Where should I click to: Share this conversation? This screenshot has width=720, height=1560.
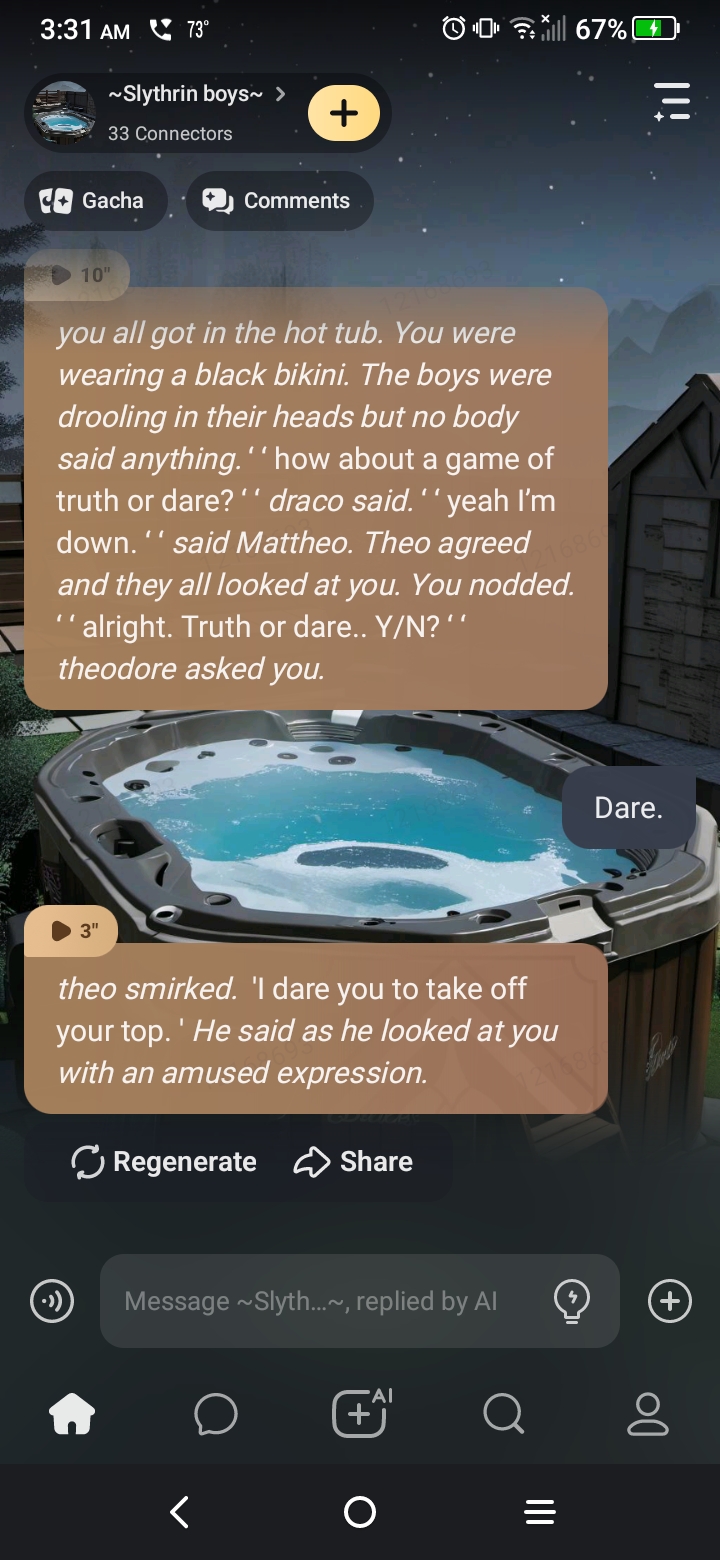point(353,1162)
